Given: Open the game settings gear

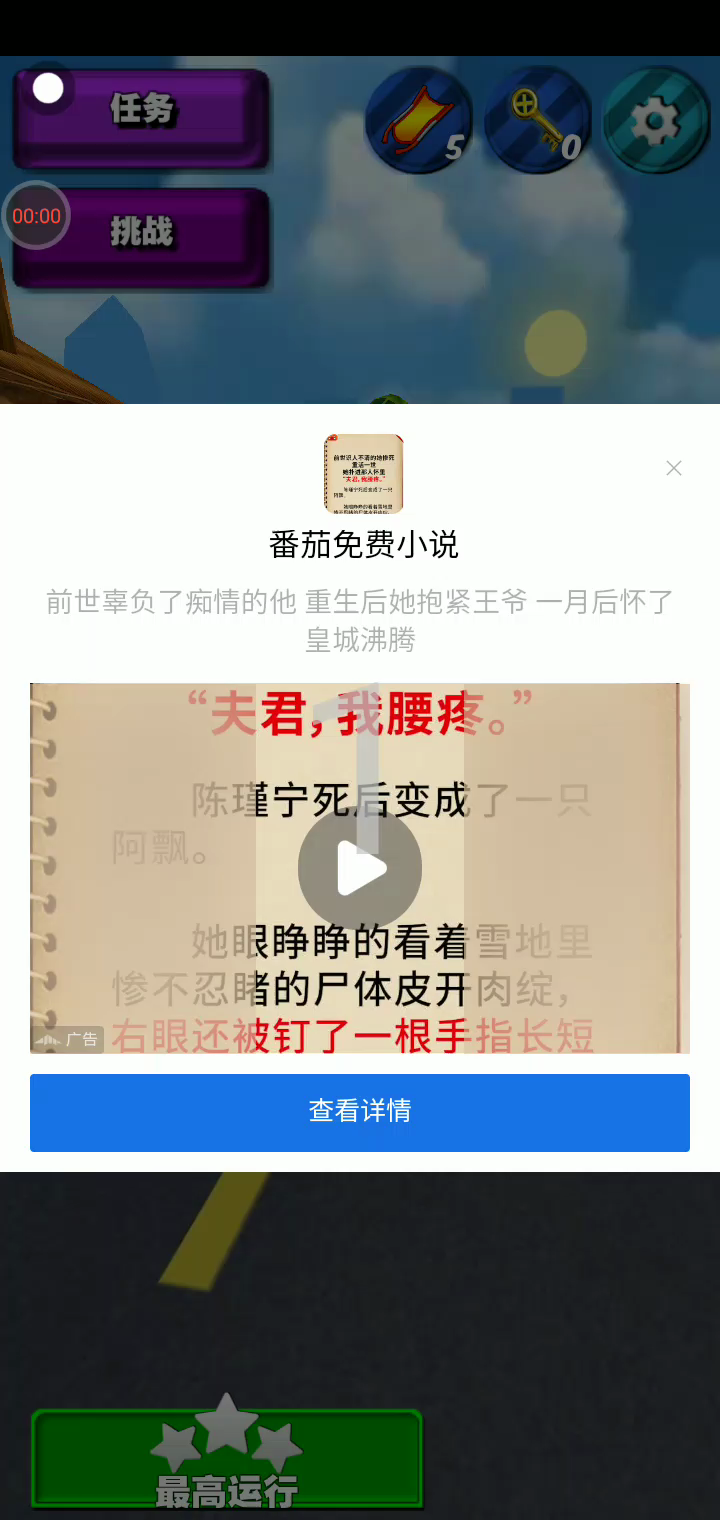Looking at the screenshot, I should point(655,122).
